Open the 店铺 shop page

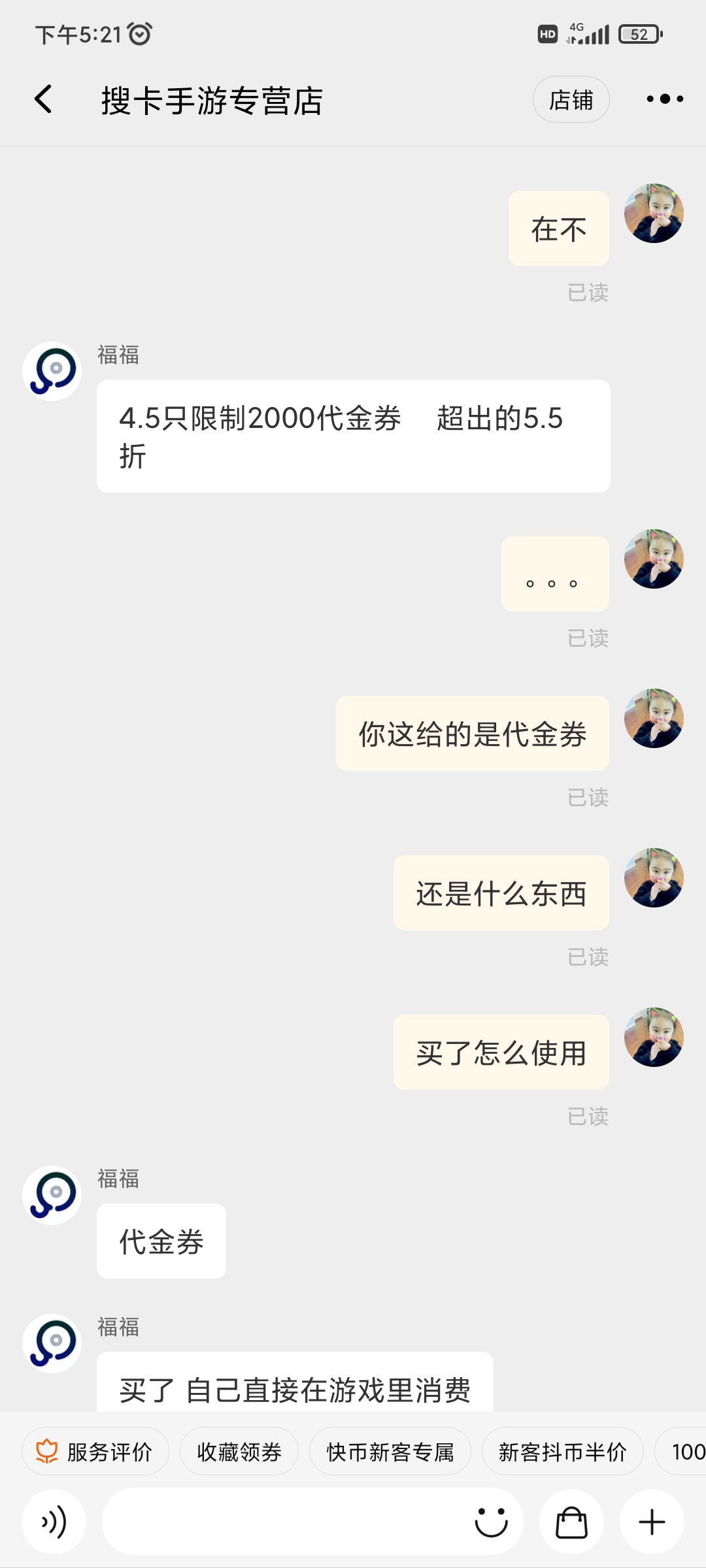[571, 99]
